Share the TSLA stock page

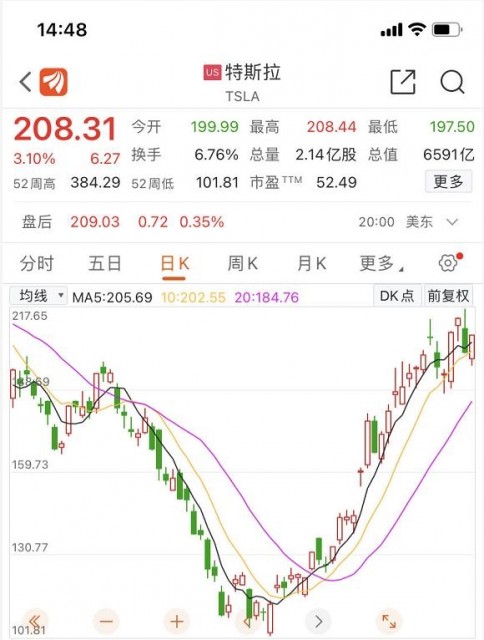[403, 82]
